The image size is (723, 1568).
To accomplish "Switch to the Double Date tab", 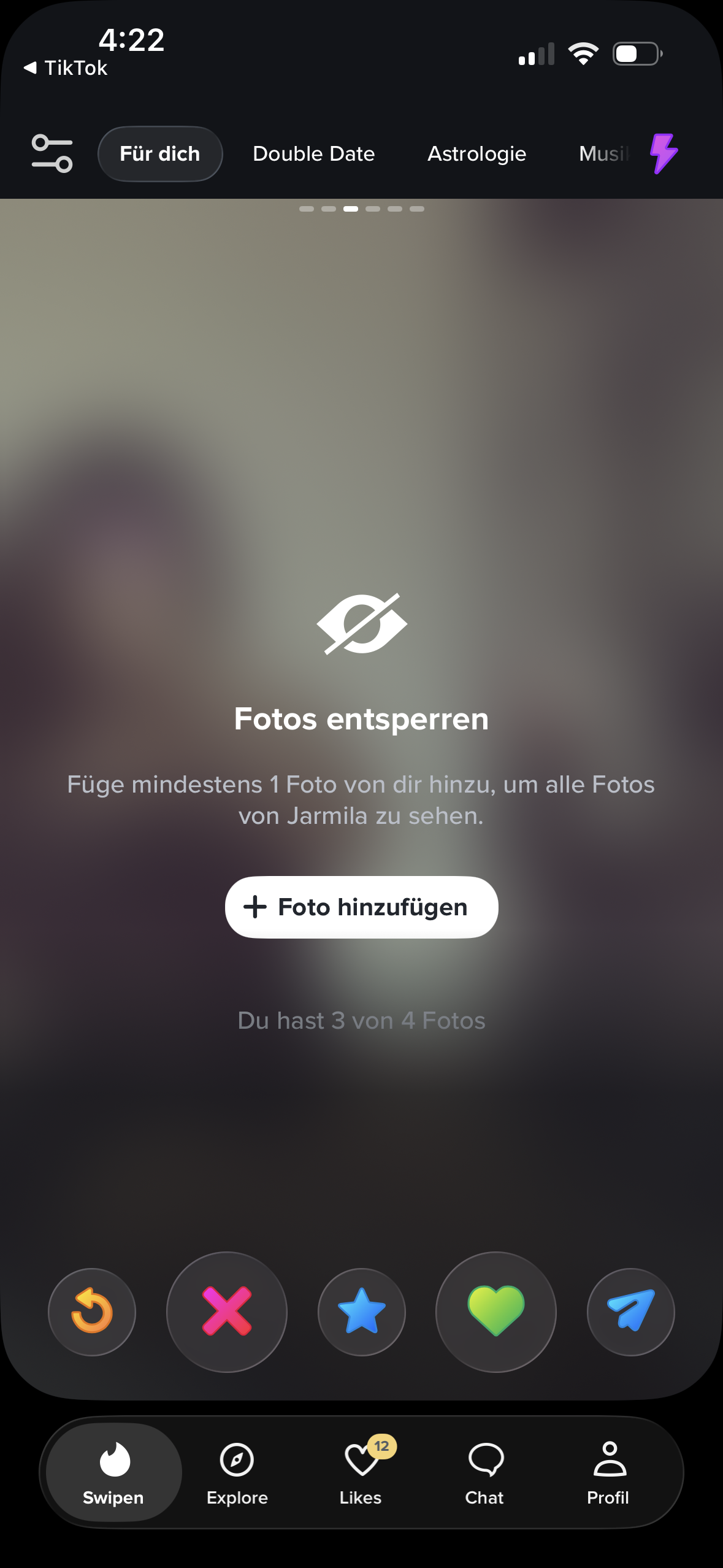I will coord(313,154).
